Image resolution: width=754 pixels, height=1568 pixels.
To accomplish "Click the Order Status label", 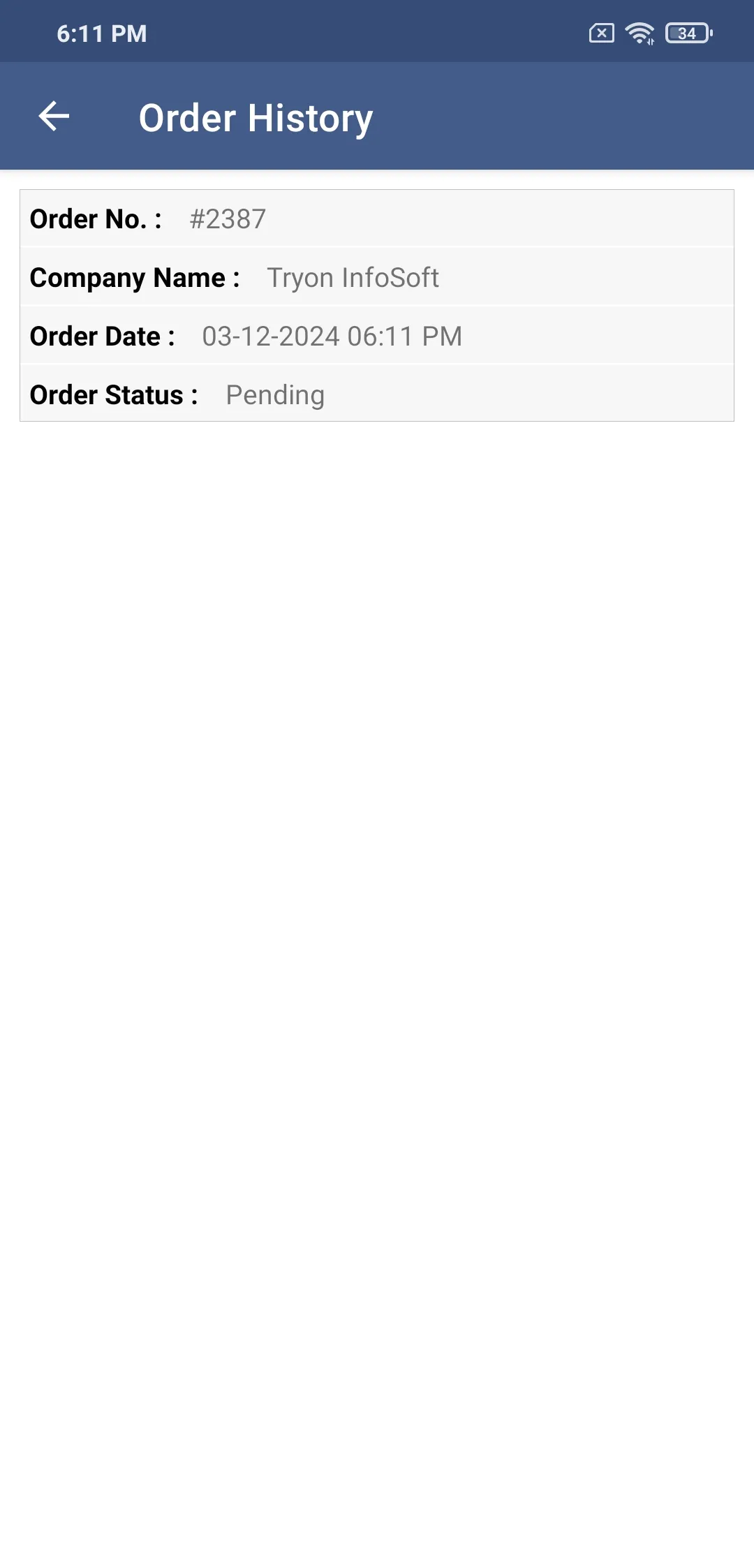I will click(113, 394).
